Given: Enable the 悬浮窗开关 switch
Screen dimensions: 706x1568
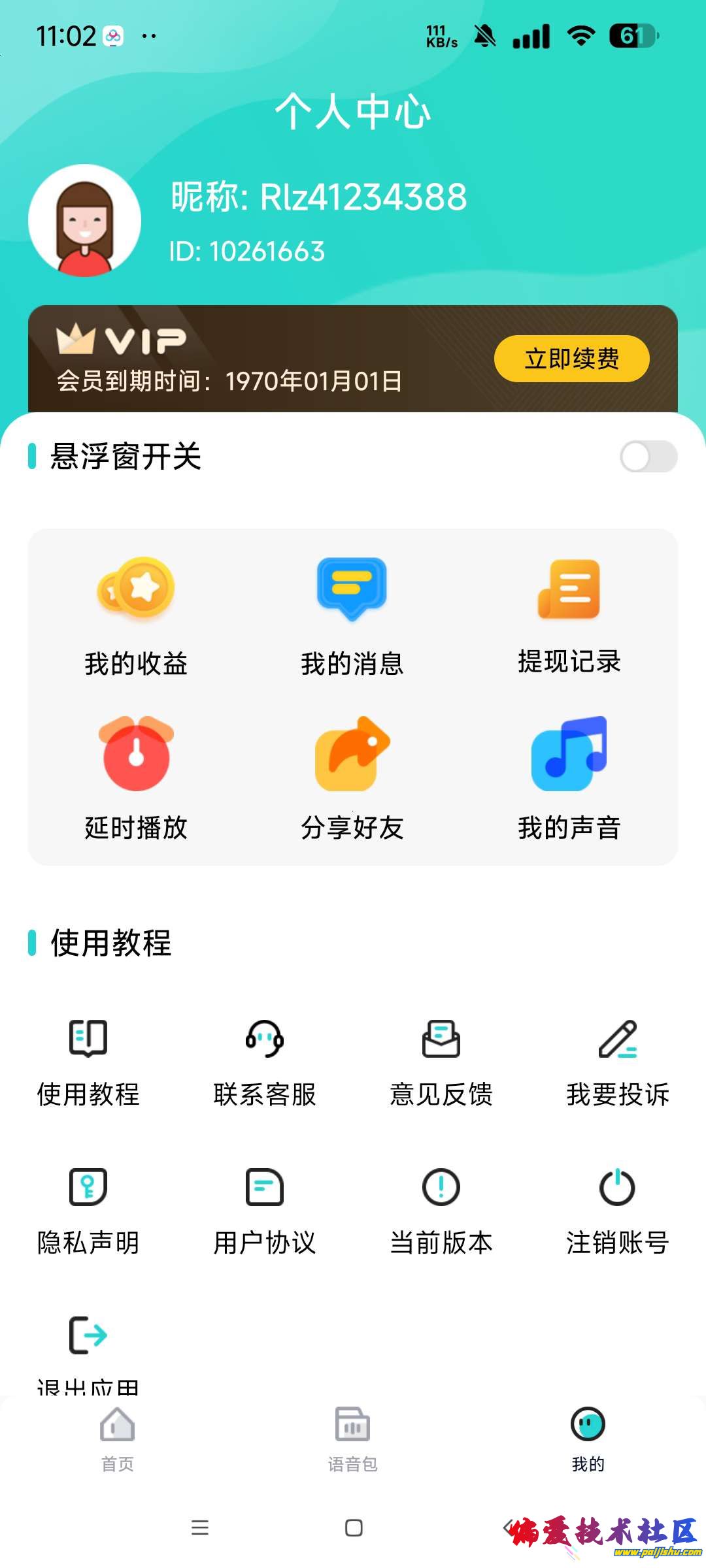Looking at the screenshot, I should click(648, 457).
